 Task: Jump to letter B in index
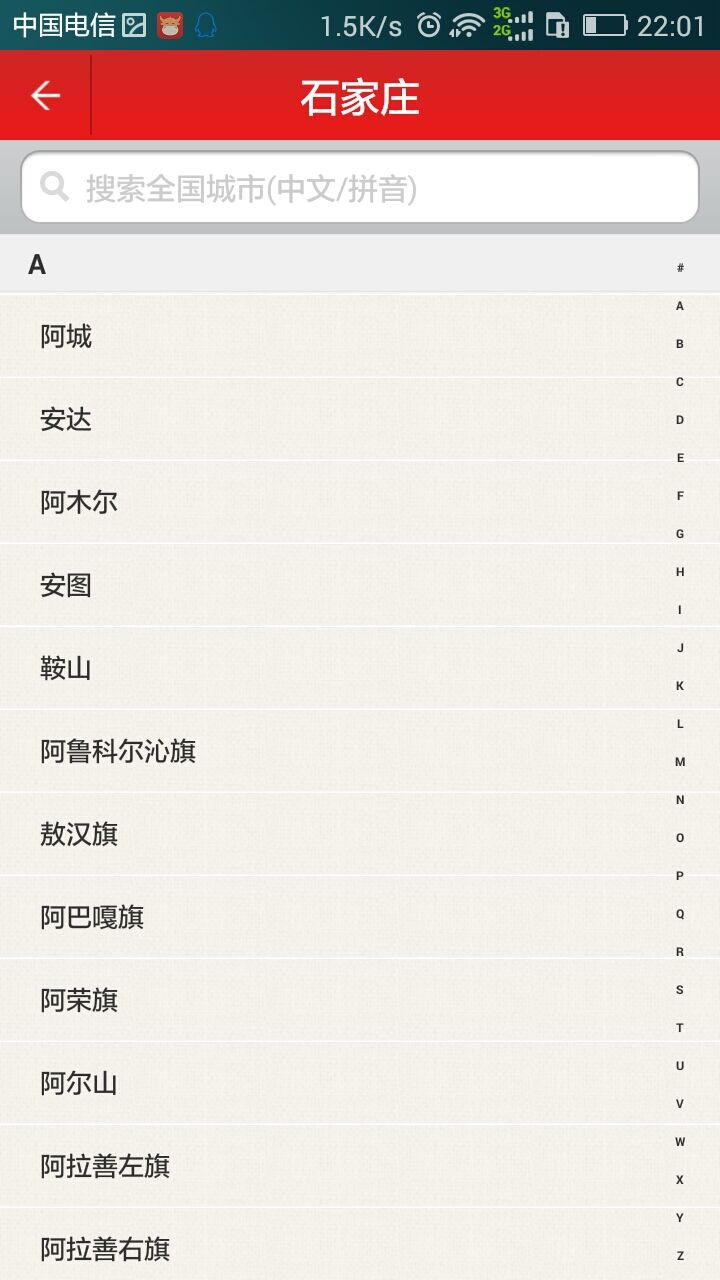[x=680, y=344]
